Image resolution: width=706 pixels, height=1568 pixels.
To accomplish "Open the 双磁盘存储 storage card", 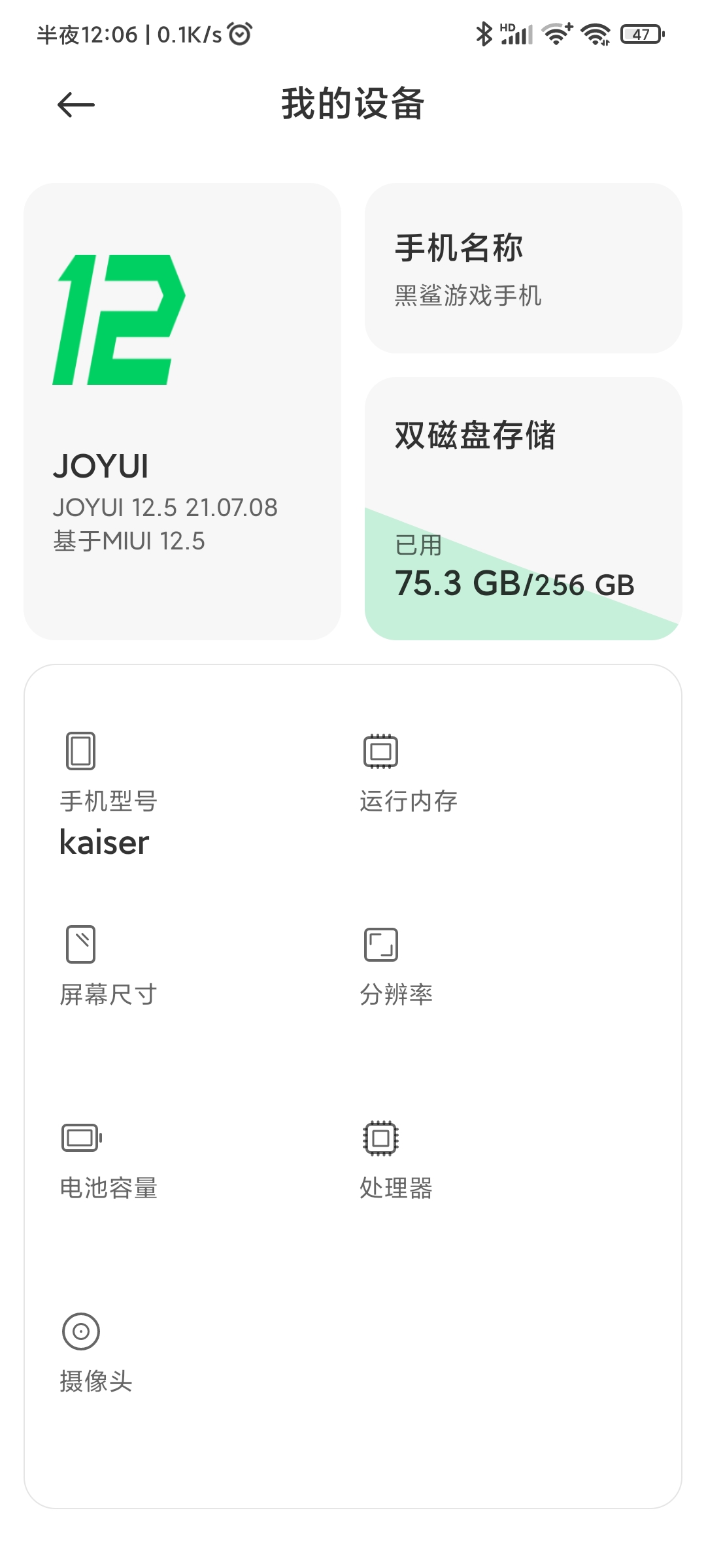I will click(524, 508).
